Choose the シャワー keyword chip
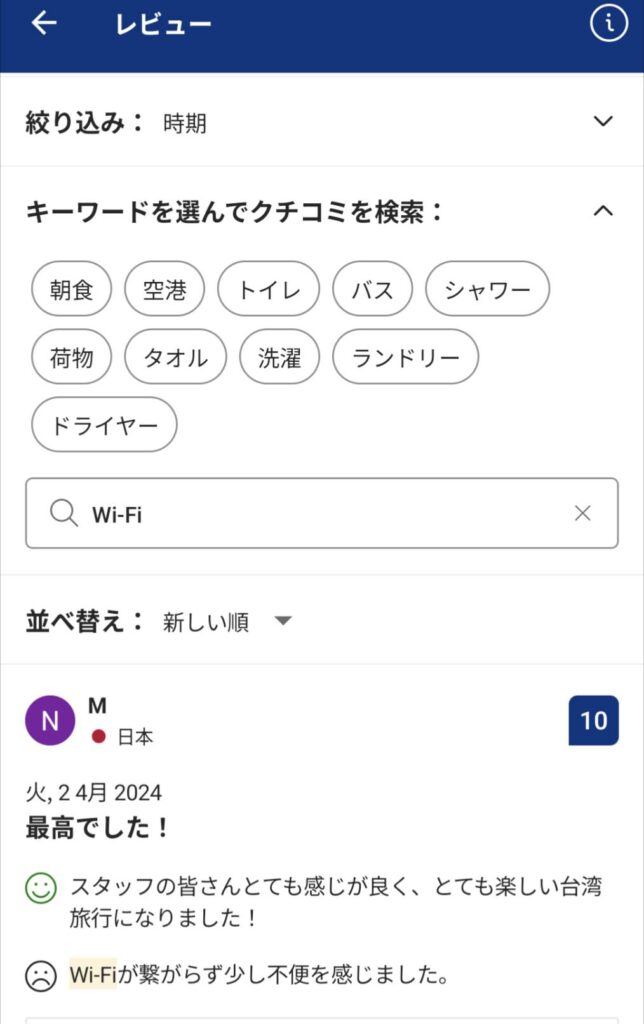Image resolution: width=644 pixels, height=1024 pixels. click(x=487, y=290)
